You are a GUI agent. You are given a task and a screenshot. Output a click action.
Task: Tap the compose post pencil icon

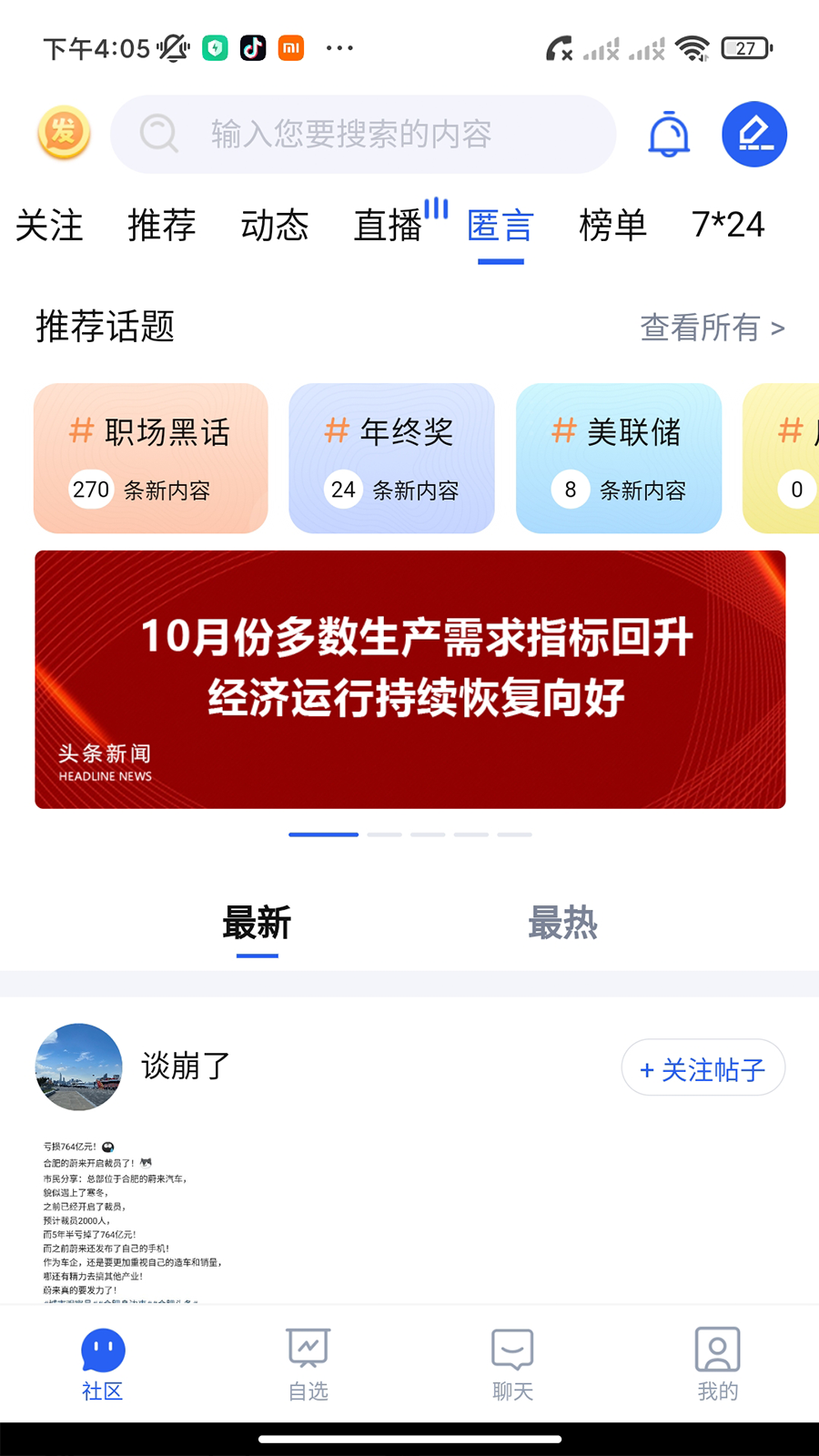pos(754,134)
